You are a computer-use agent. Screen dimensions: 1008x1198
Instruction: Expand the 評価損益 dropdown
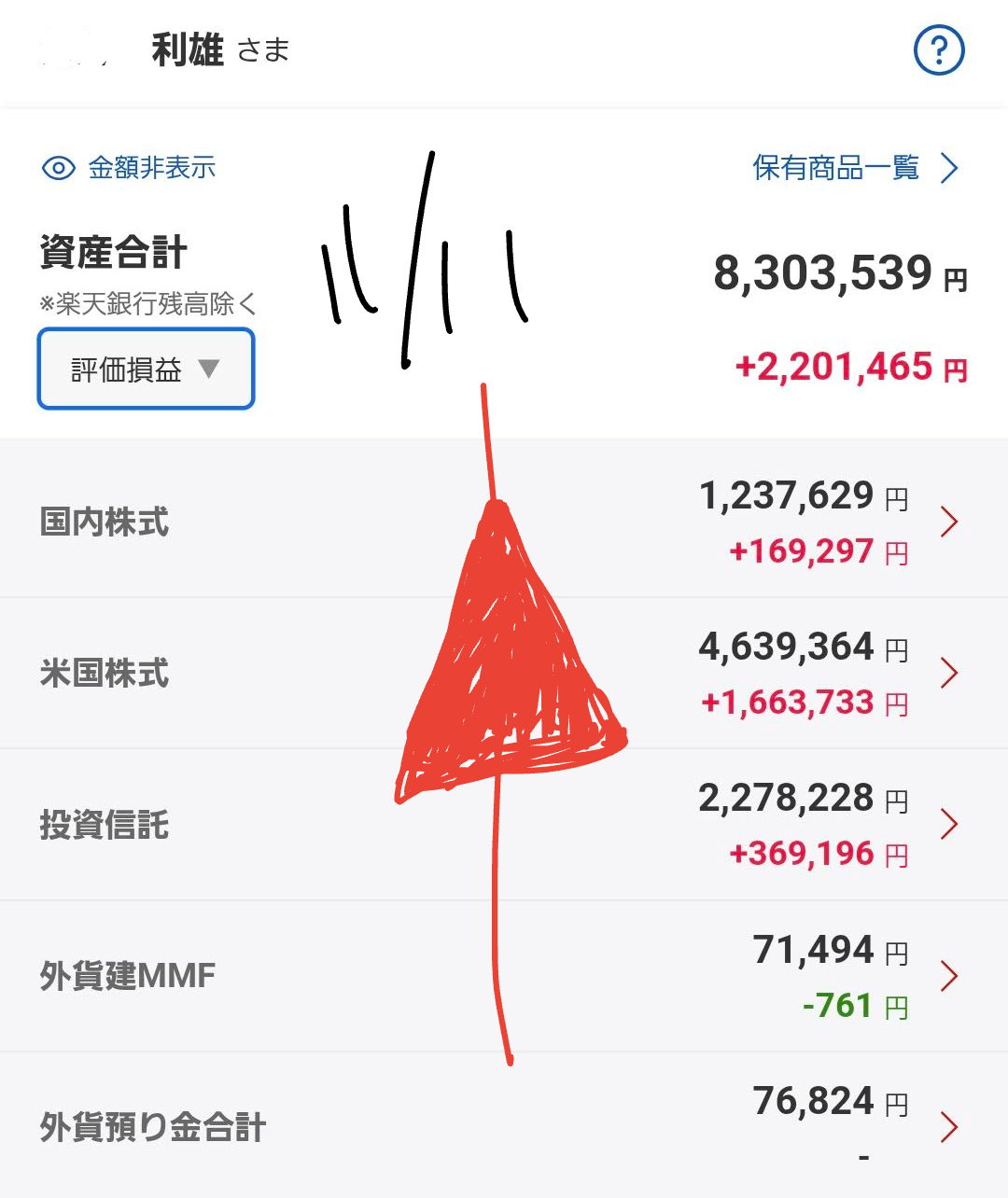click(x=146, y=369)
